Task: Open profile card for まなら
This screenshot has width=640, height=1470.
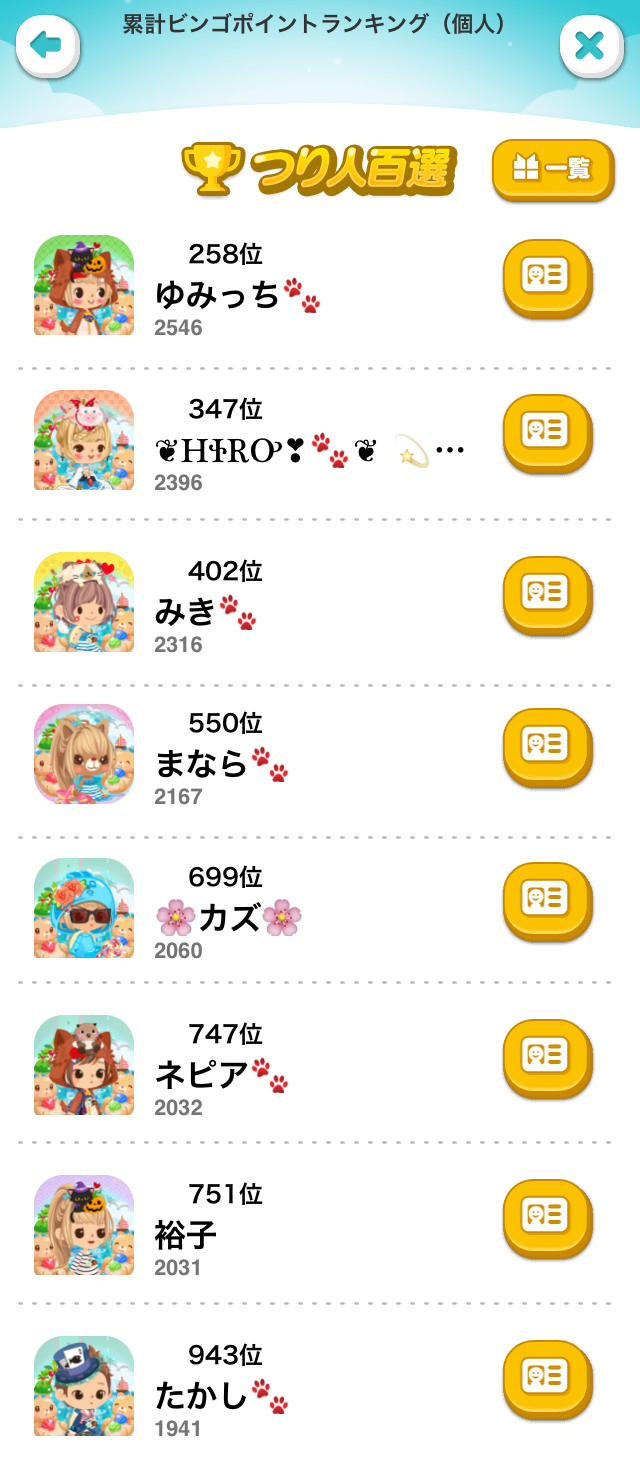Action: [546, 744]
